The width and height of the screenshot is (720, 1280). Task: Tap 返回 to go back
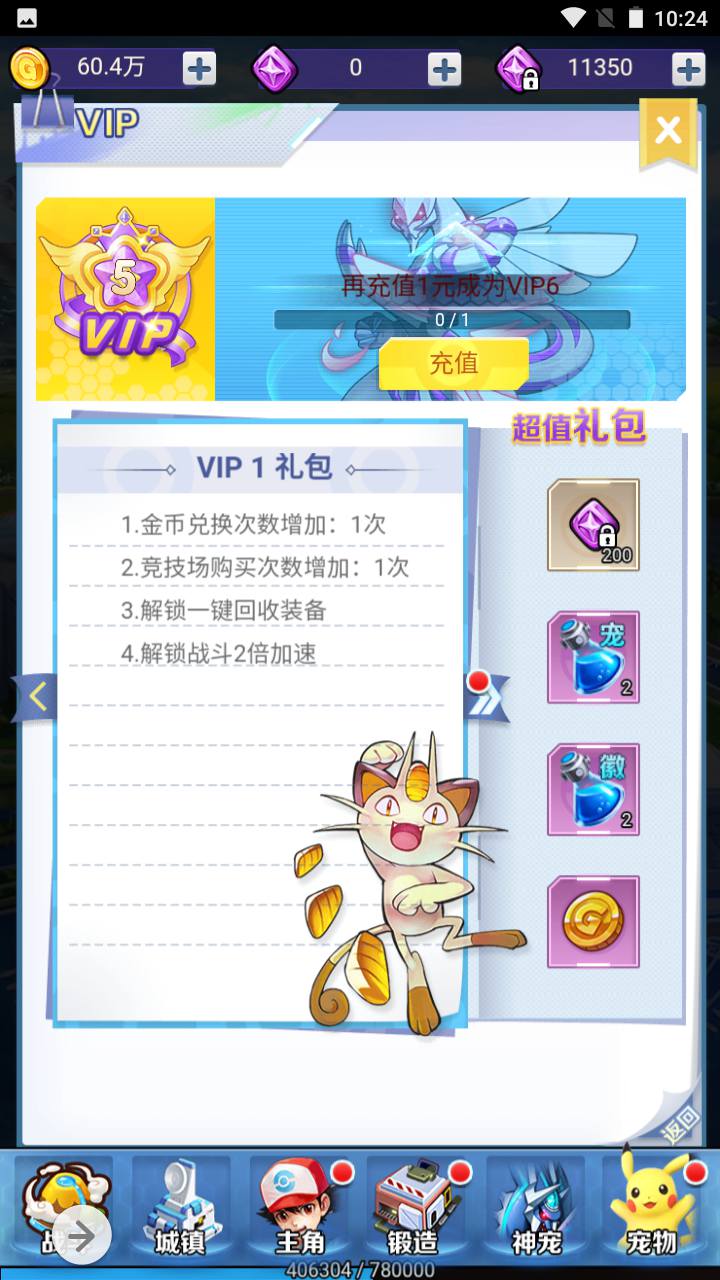pos(679,1124)
